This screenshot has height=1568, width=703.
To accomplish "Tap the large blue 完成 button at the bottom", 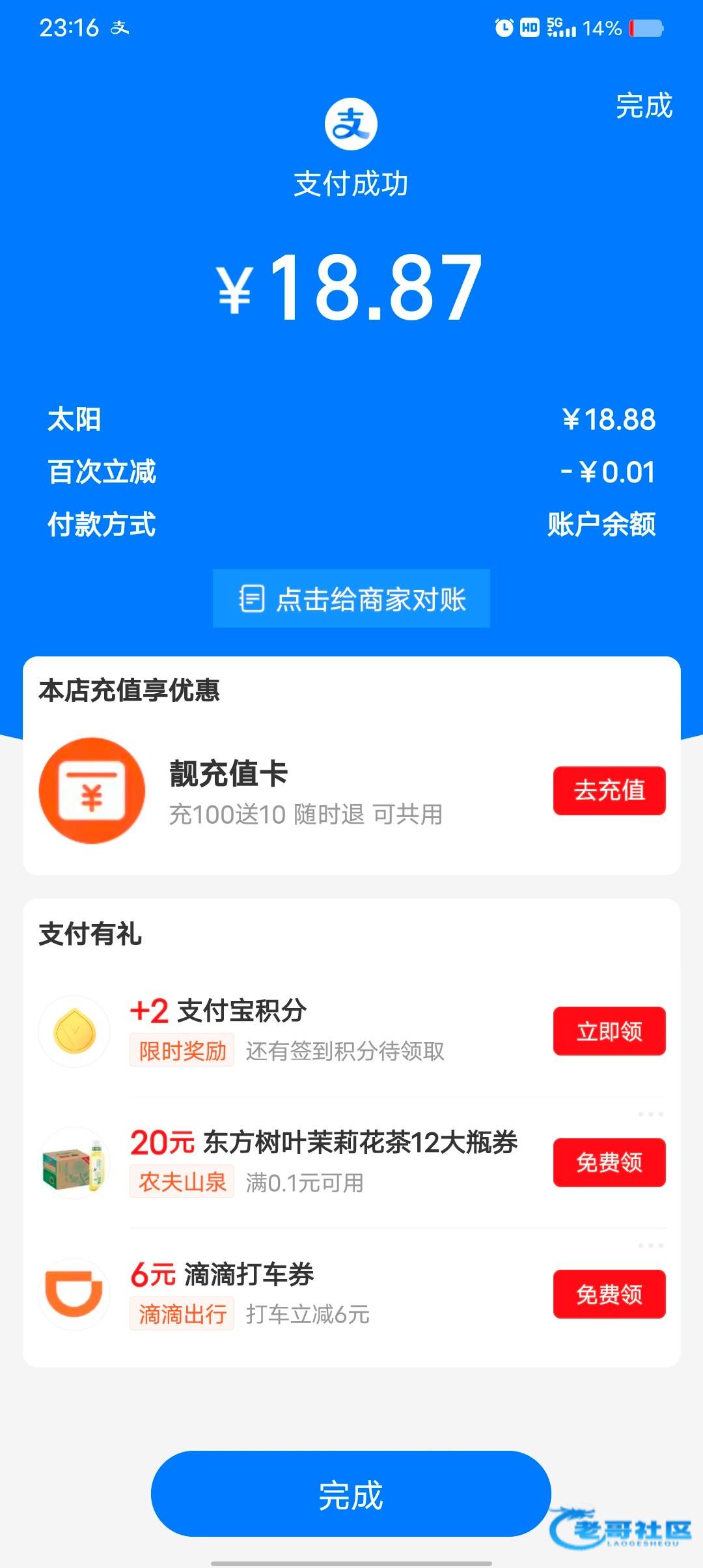I will (x=351, y=1495).
